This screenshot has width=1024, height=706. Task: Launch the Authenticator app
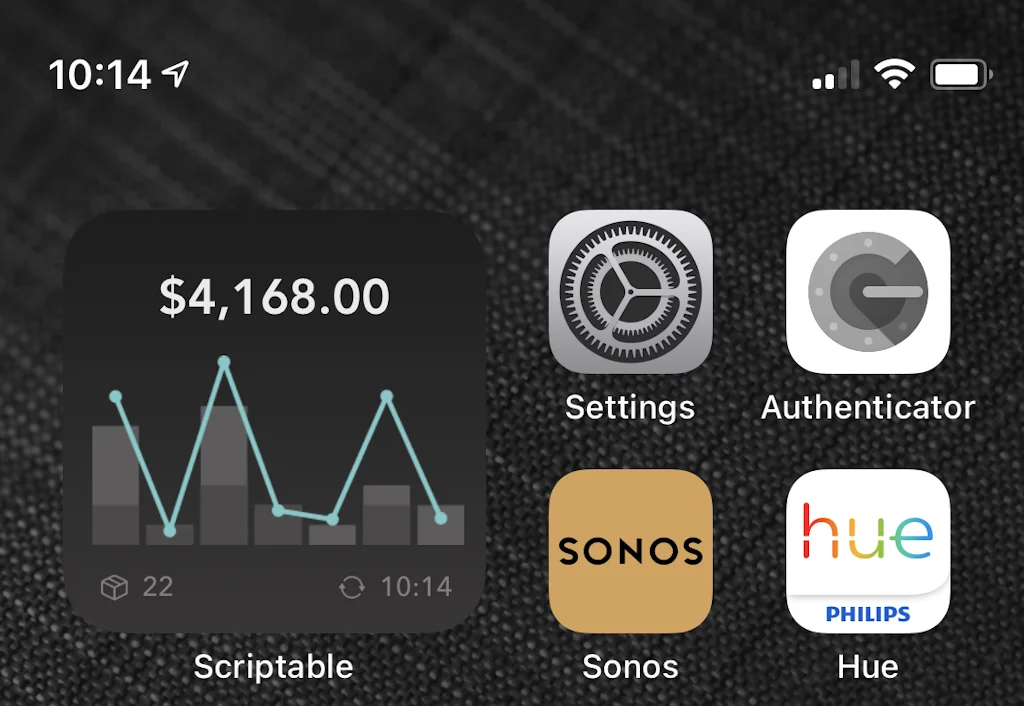click(x=867, y=292)
